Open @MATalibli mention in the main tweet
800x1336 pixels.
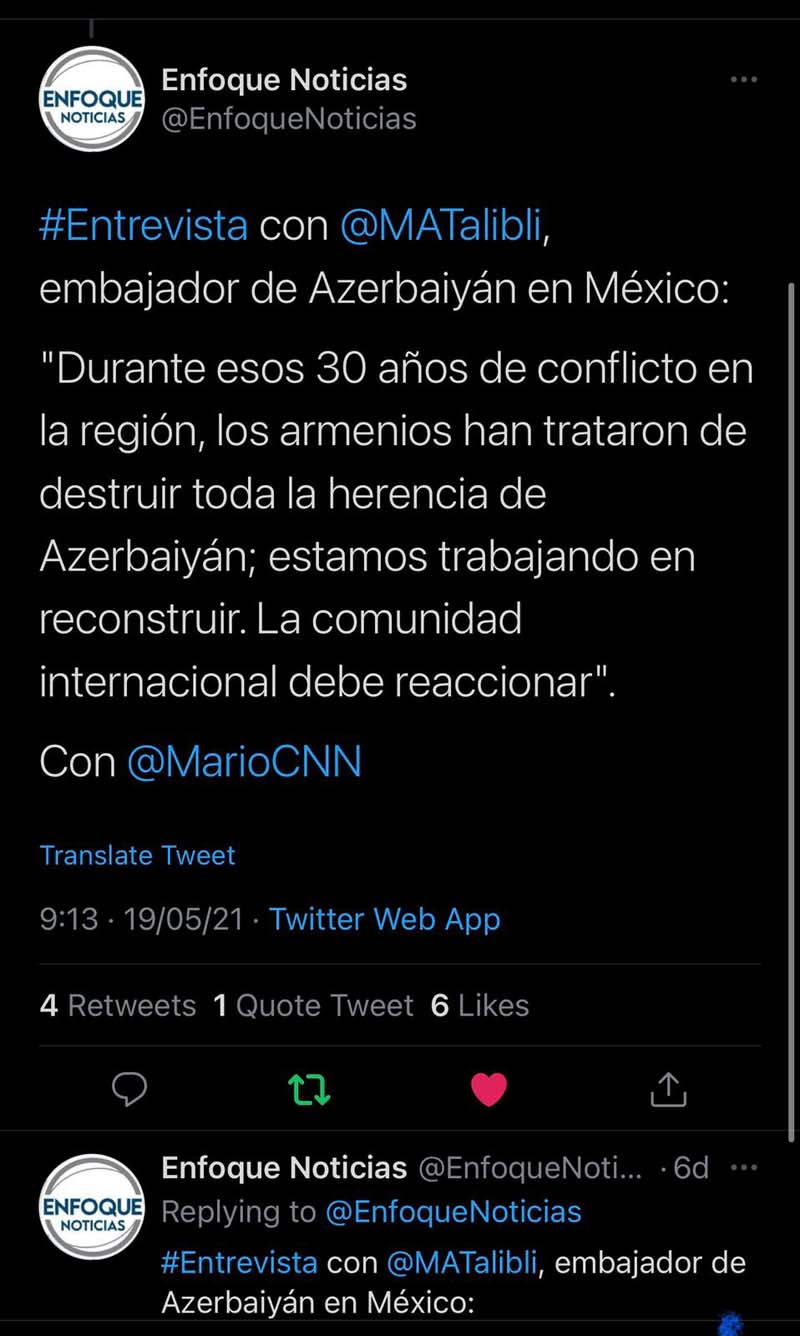point(442,226)
